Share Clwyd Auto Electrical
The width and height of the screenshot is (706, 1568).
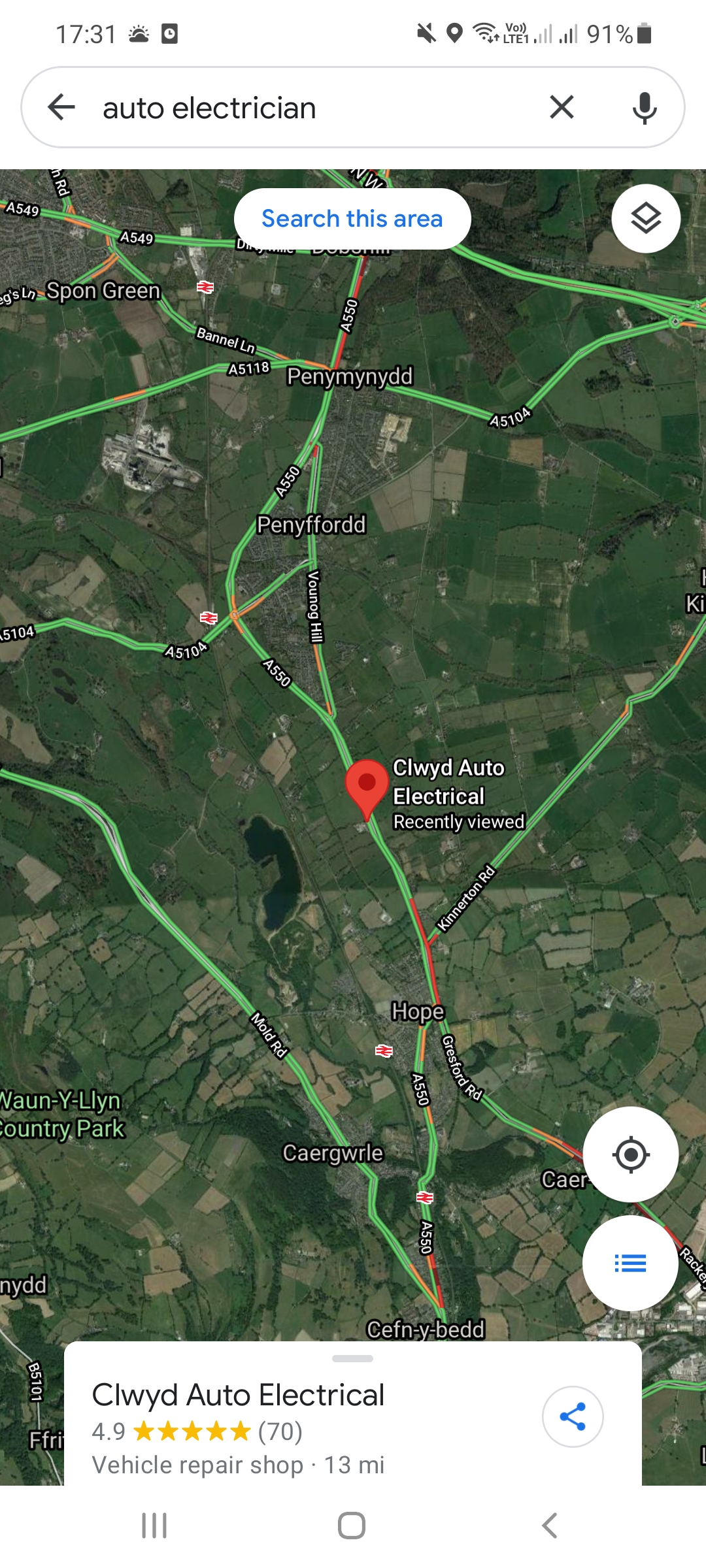pos(573,1416)
